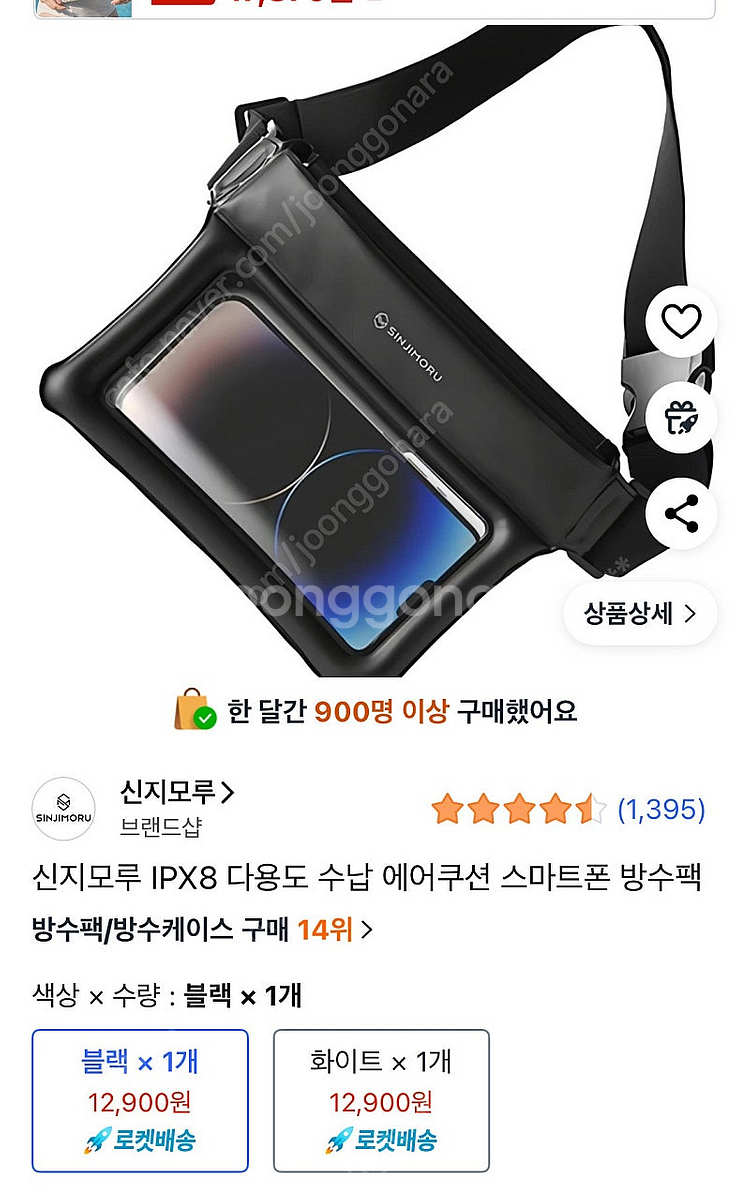
Task: Open the 신지모루 brand shop
Action: point(176,793)
